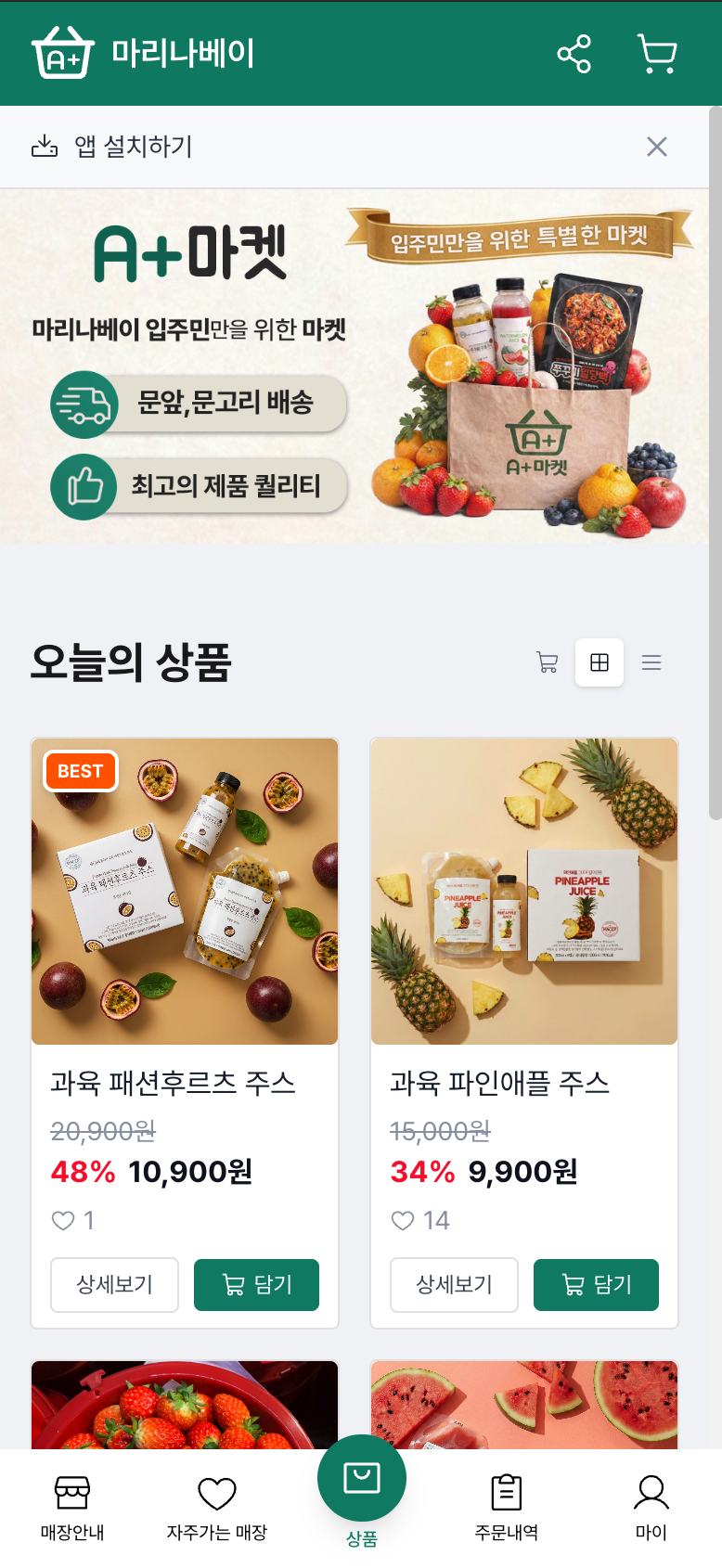
Task: Enable the grid view toggle
Action: pos(600,662)
